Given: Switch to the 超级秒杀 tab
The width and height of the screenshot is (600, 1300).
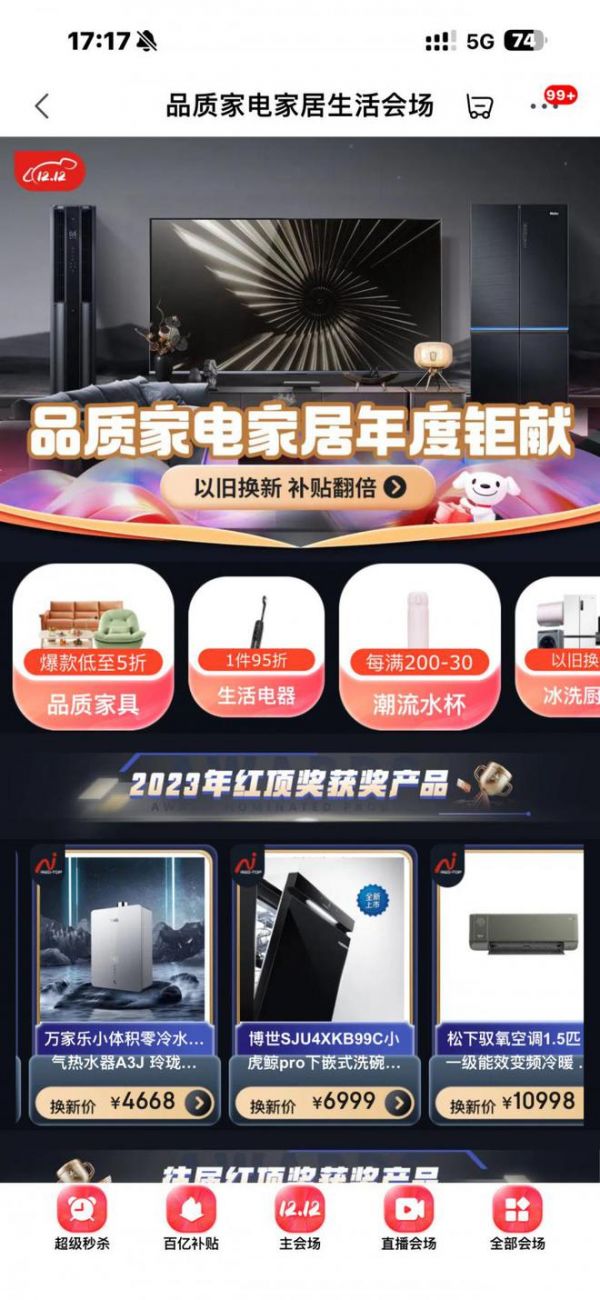Looking at the screenshot, I should click(x=82, y=1220).
